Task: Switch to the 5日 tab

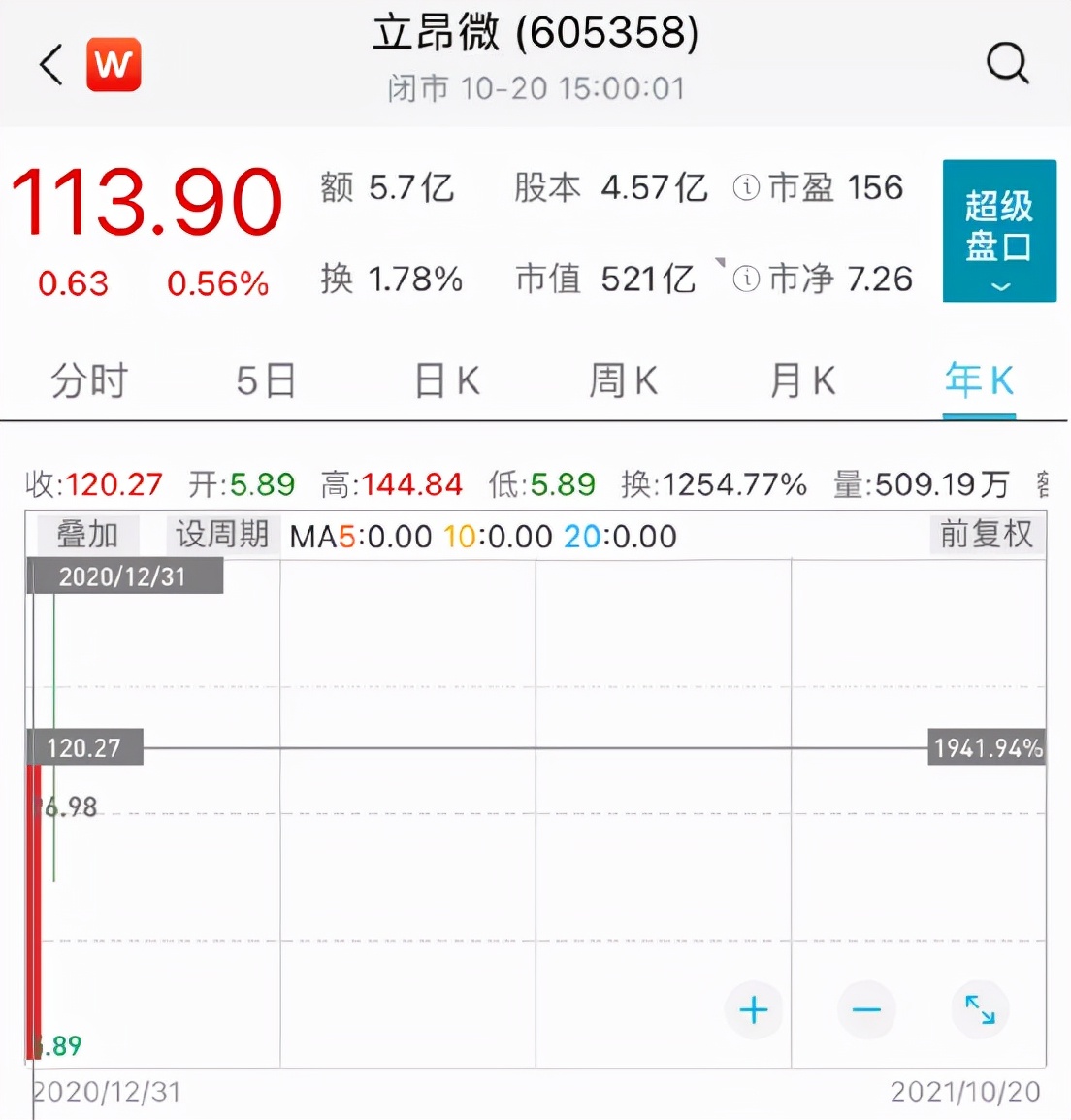Action: coord(266,380)
